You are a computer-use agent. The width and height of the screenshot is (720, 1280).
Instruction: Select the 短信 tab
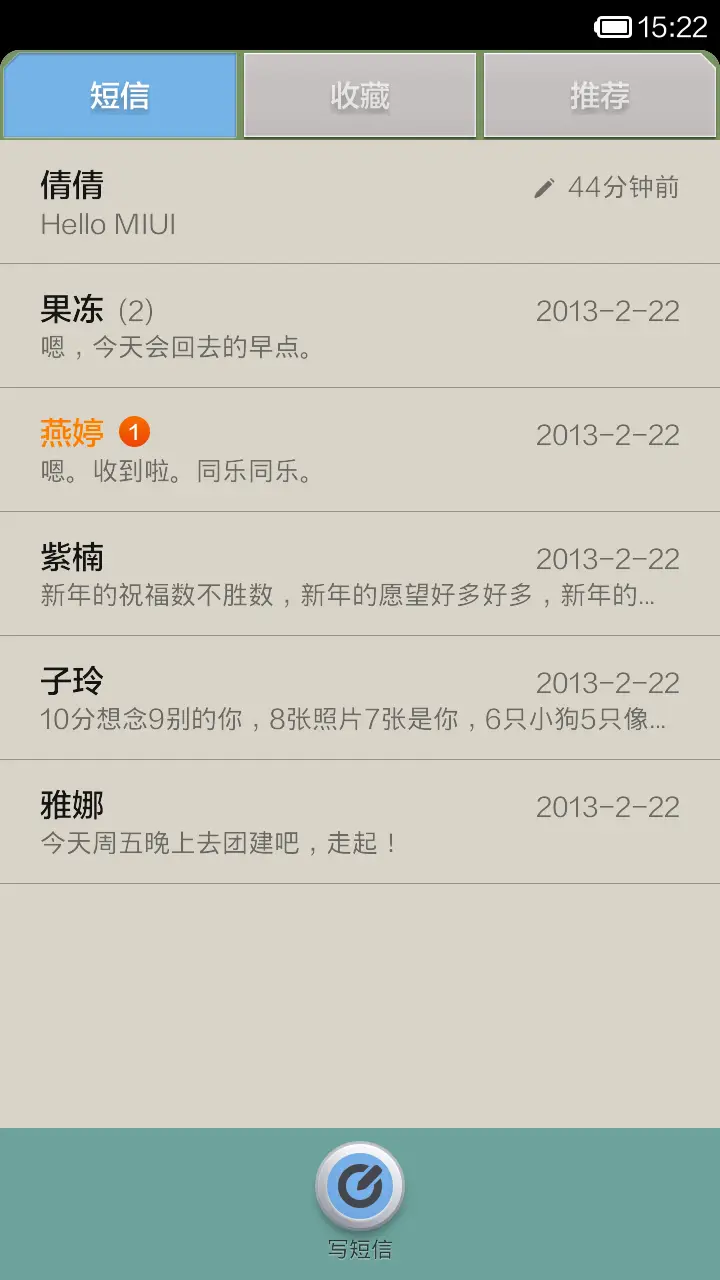tap(119, 95)
